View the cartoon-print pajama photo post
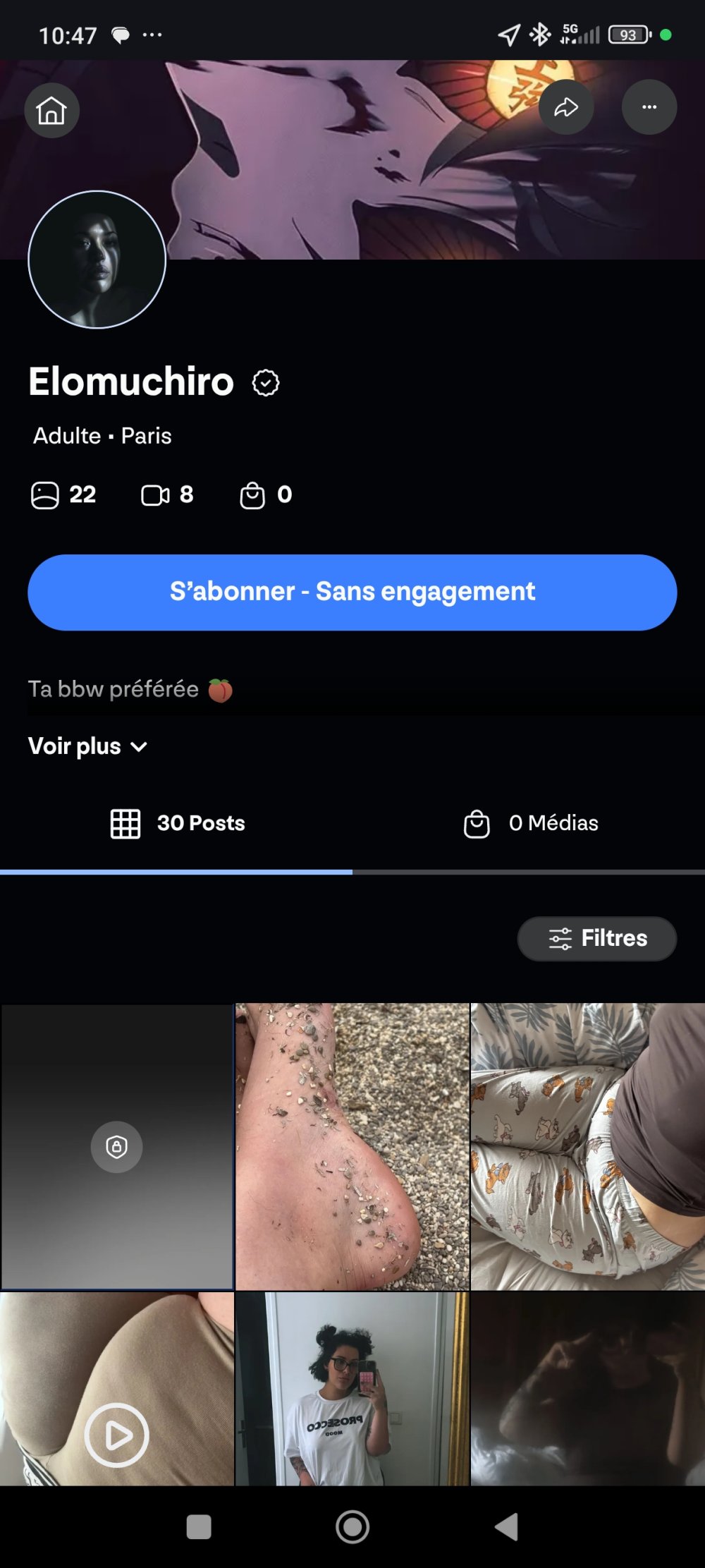 point(588,1147)
